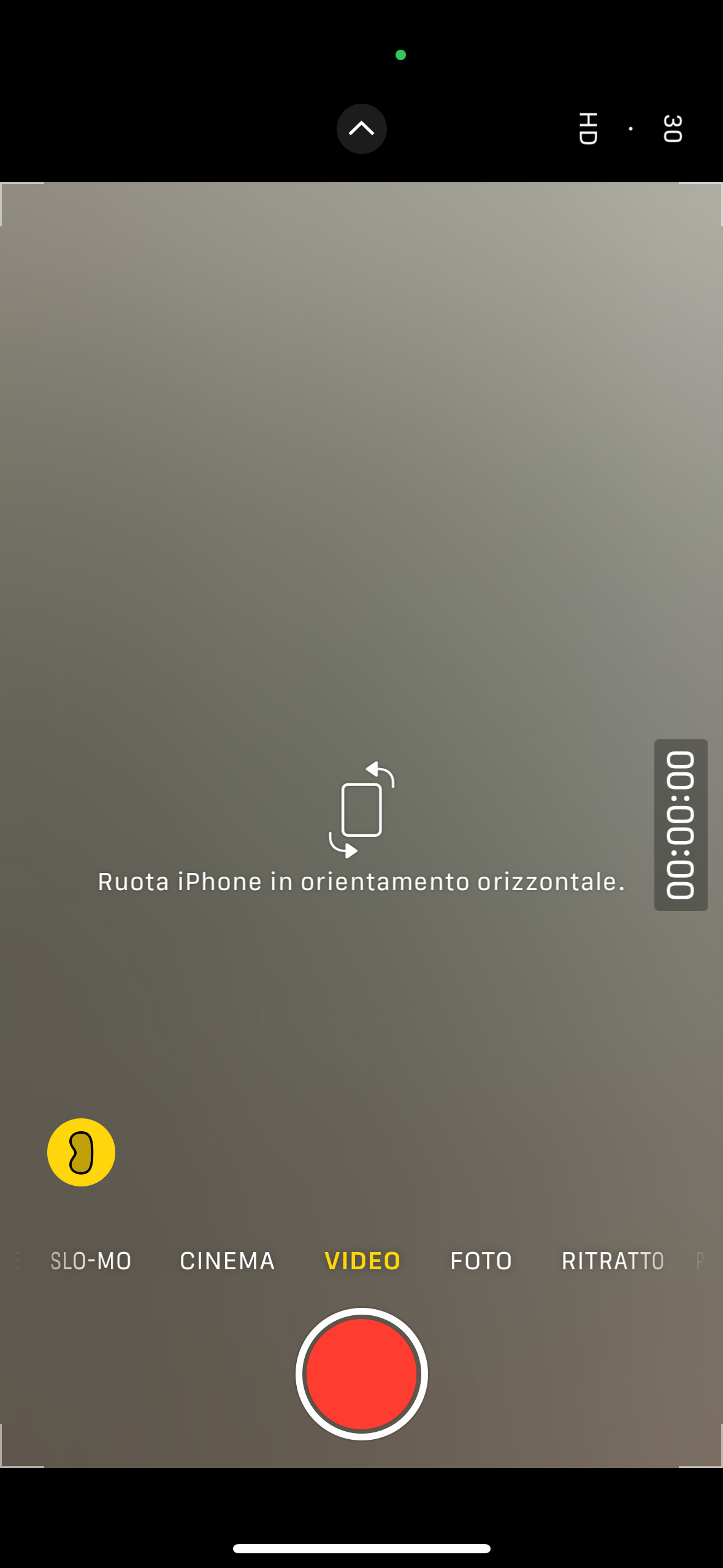723x1568 pixels.
Task: Switch to FOTO mode
Action: [x=481, y=1261]
